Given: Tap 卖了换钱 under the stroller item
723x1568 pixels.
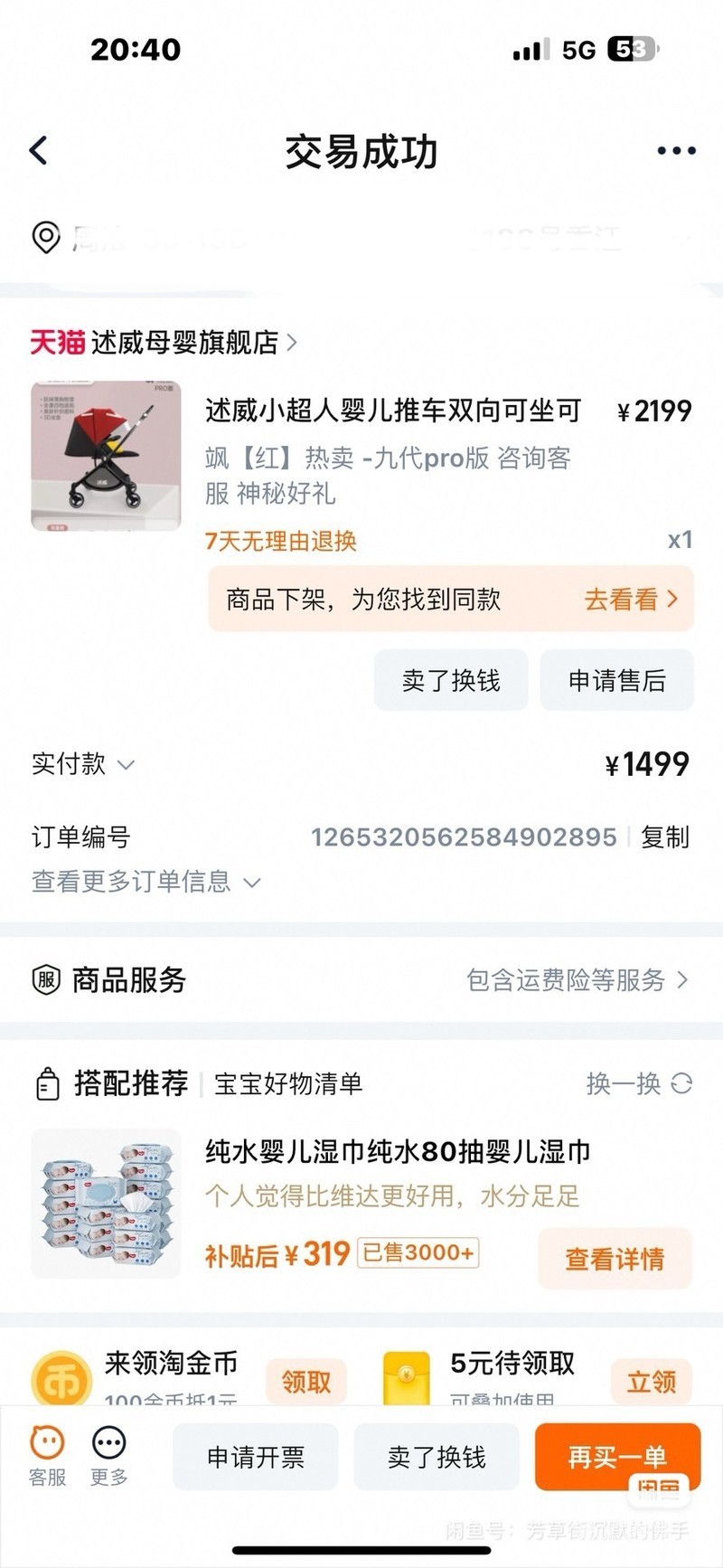Looking at the screenshot, I should pyautogui.click(x=451, y=680).
